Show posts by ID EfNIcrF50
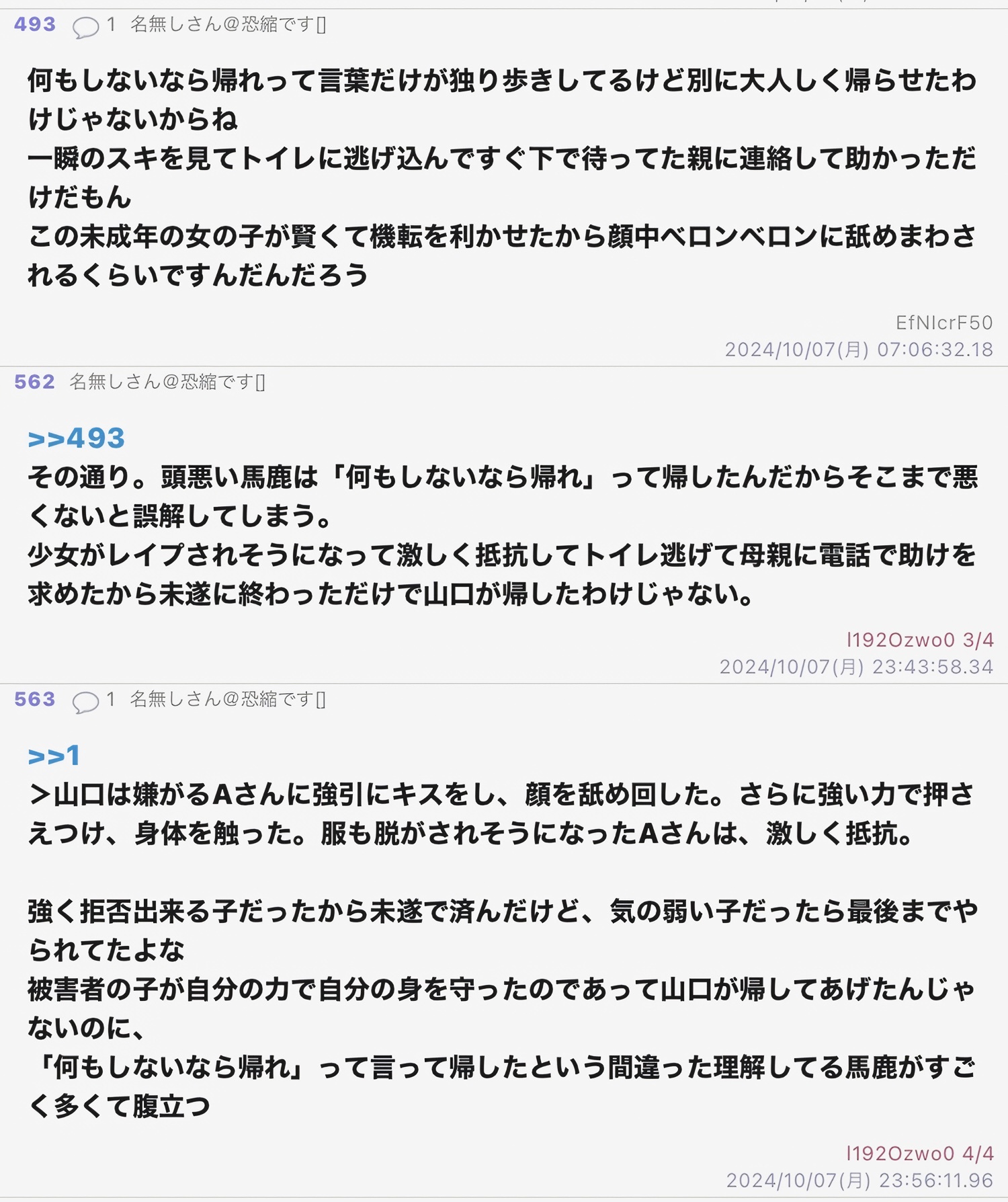Viewport: 1008px width, 1202px height. point(943,323)
